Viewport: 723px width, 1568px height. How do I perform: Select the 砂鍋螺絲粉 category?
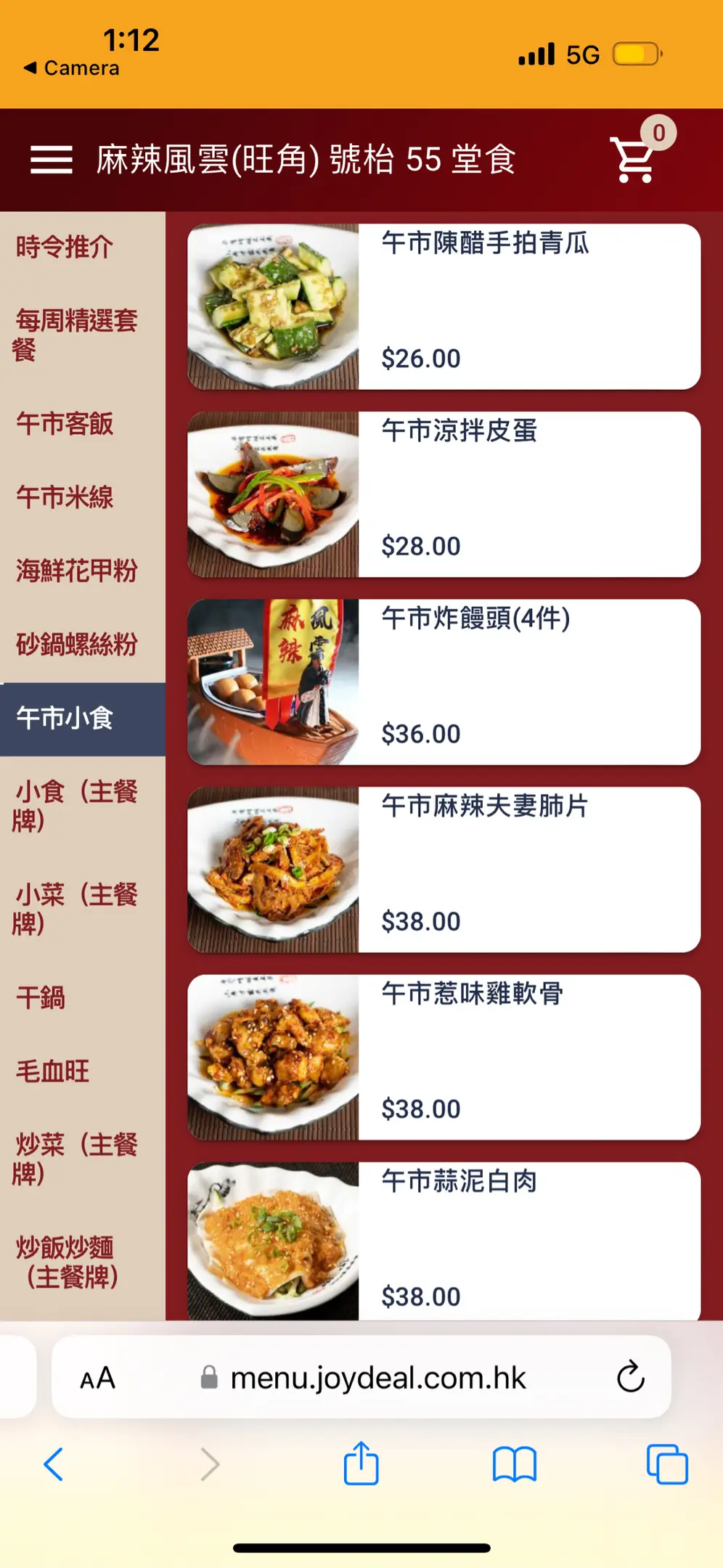[77, 644]
